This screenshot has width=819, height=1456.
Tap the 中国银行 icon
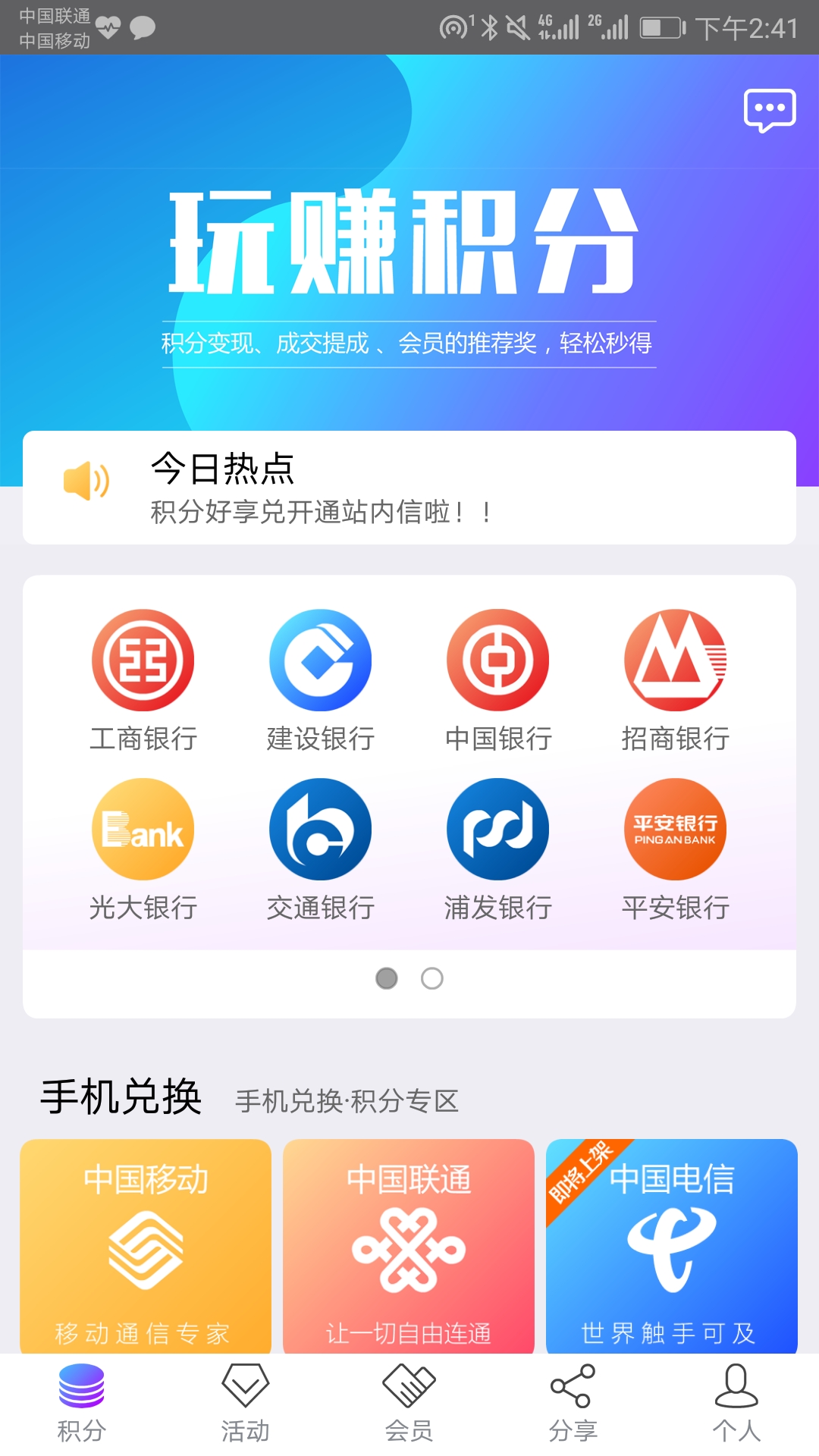coord(497,660)
